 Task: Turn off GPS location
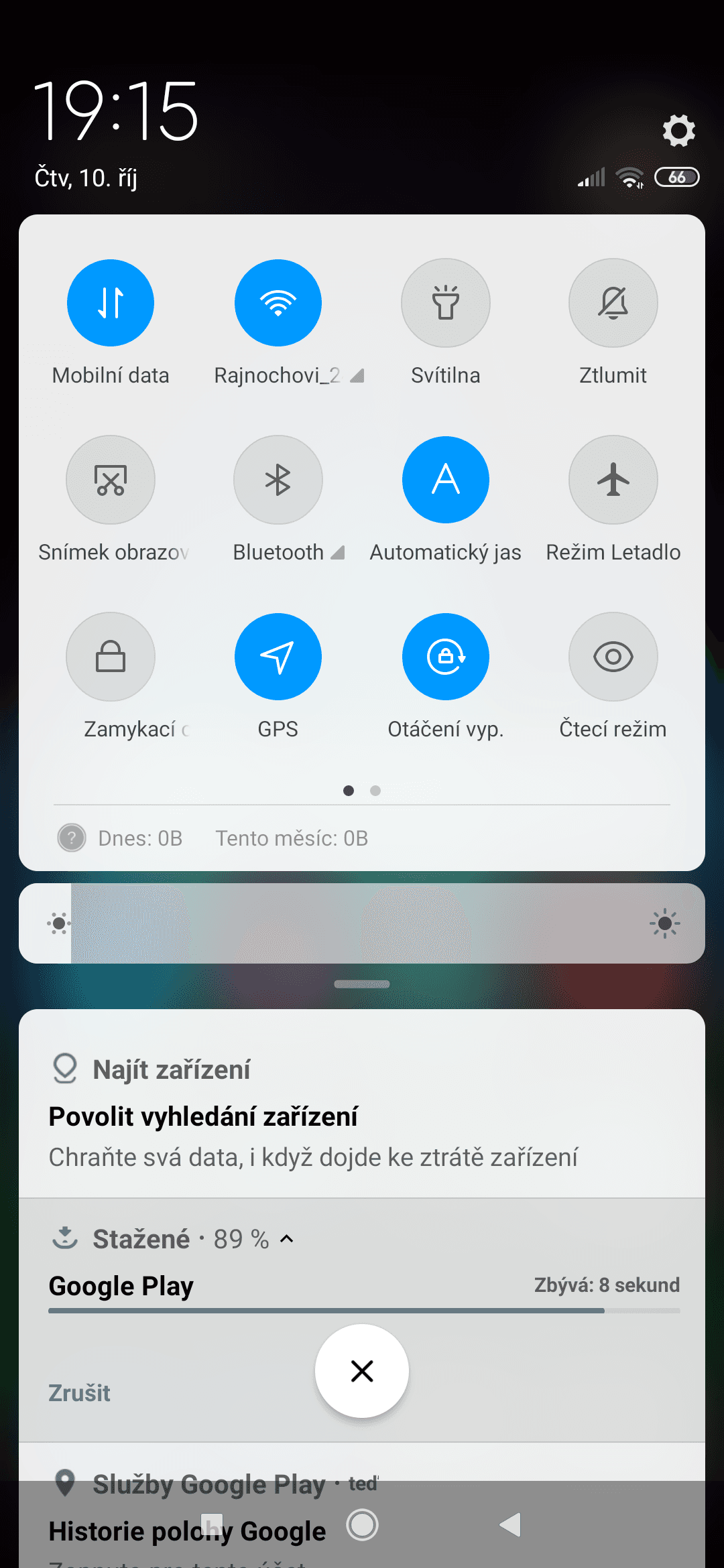(278, 657)
